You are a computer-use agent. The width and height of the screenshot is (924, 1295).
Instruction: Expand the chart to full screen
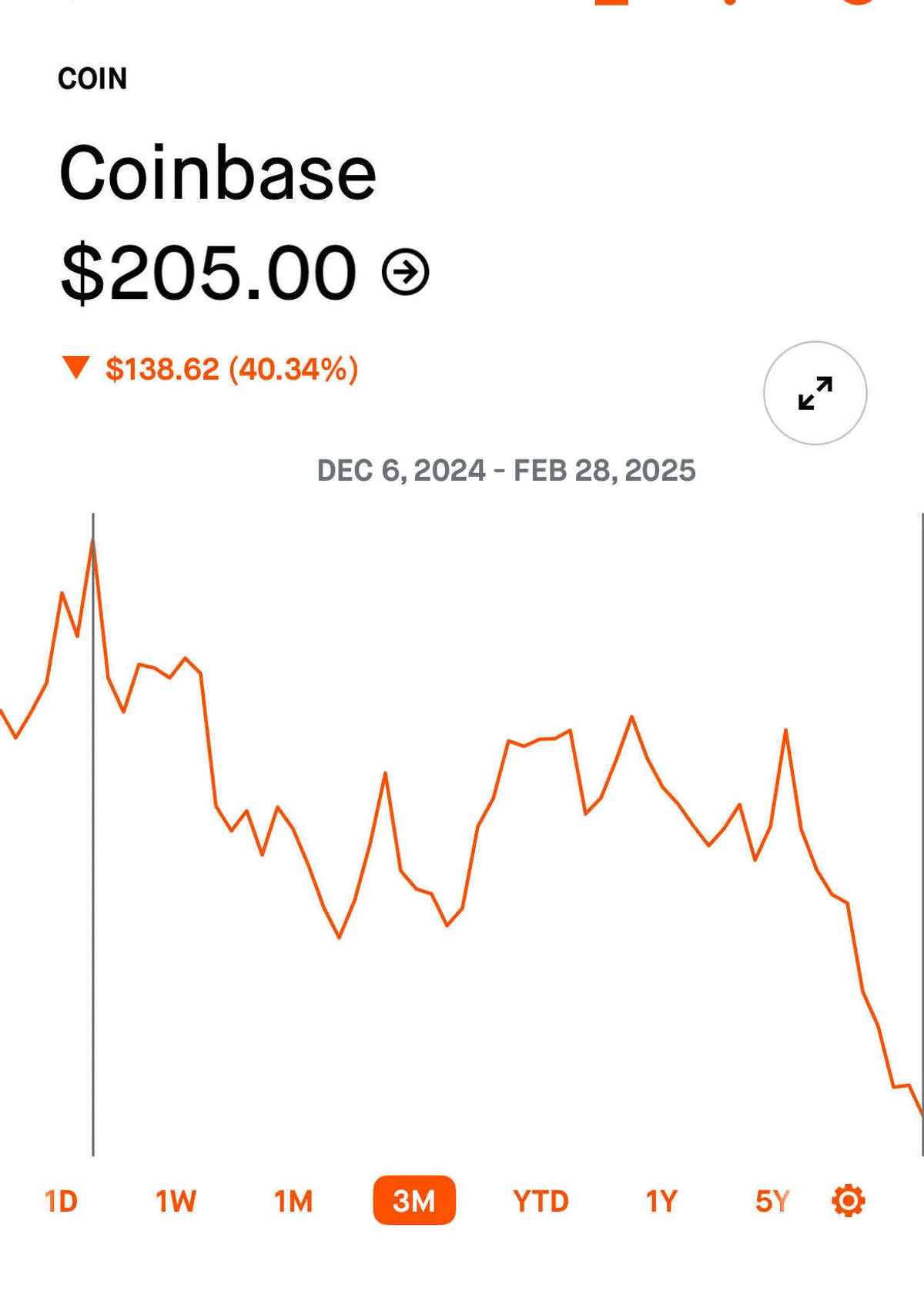[815, 393]
